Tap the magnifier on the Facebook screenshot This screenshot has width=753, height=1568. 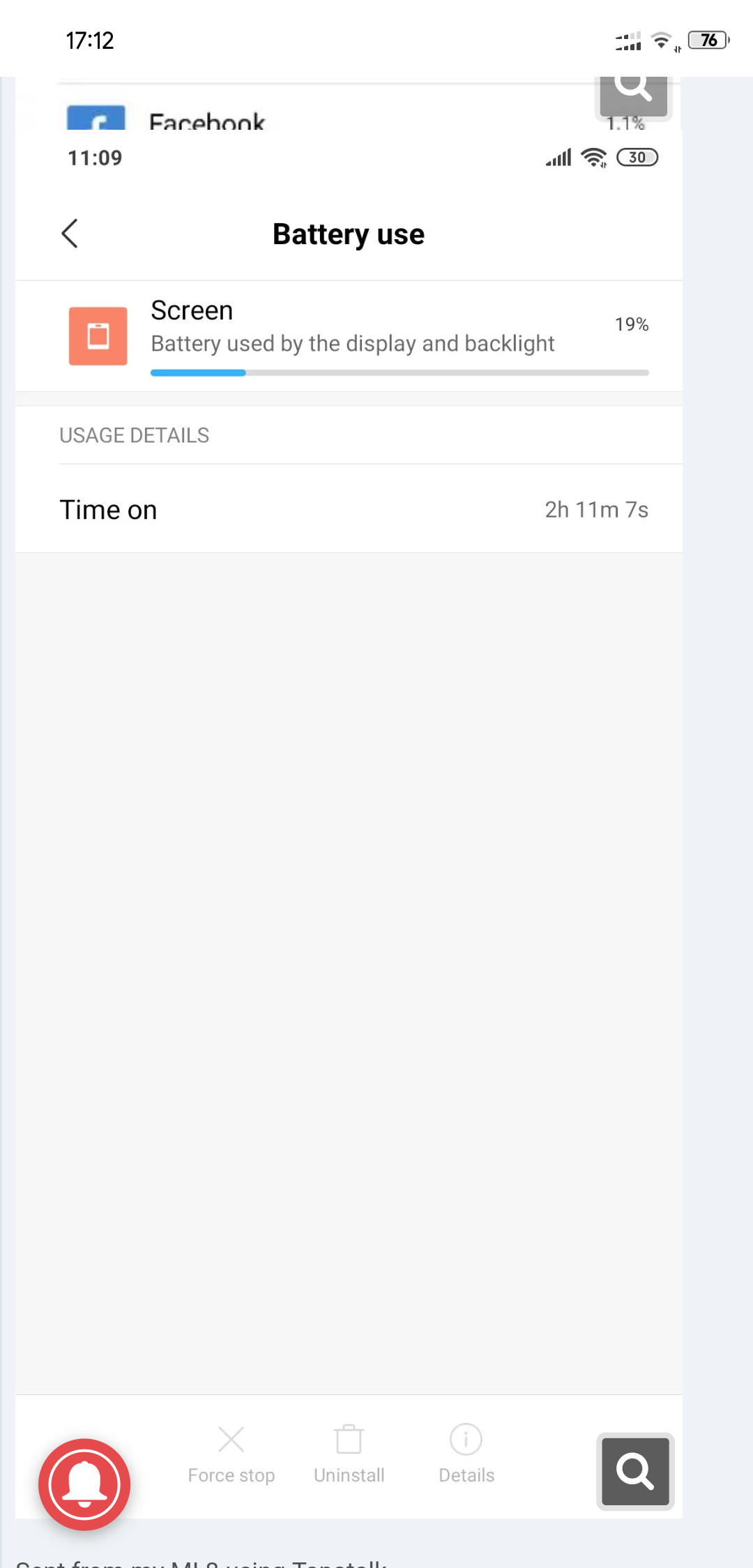(633, 92)
